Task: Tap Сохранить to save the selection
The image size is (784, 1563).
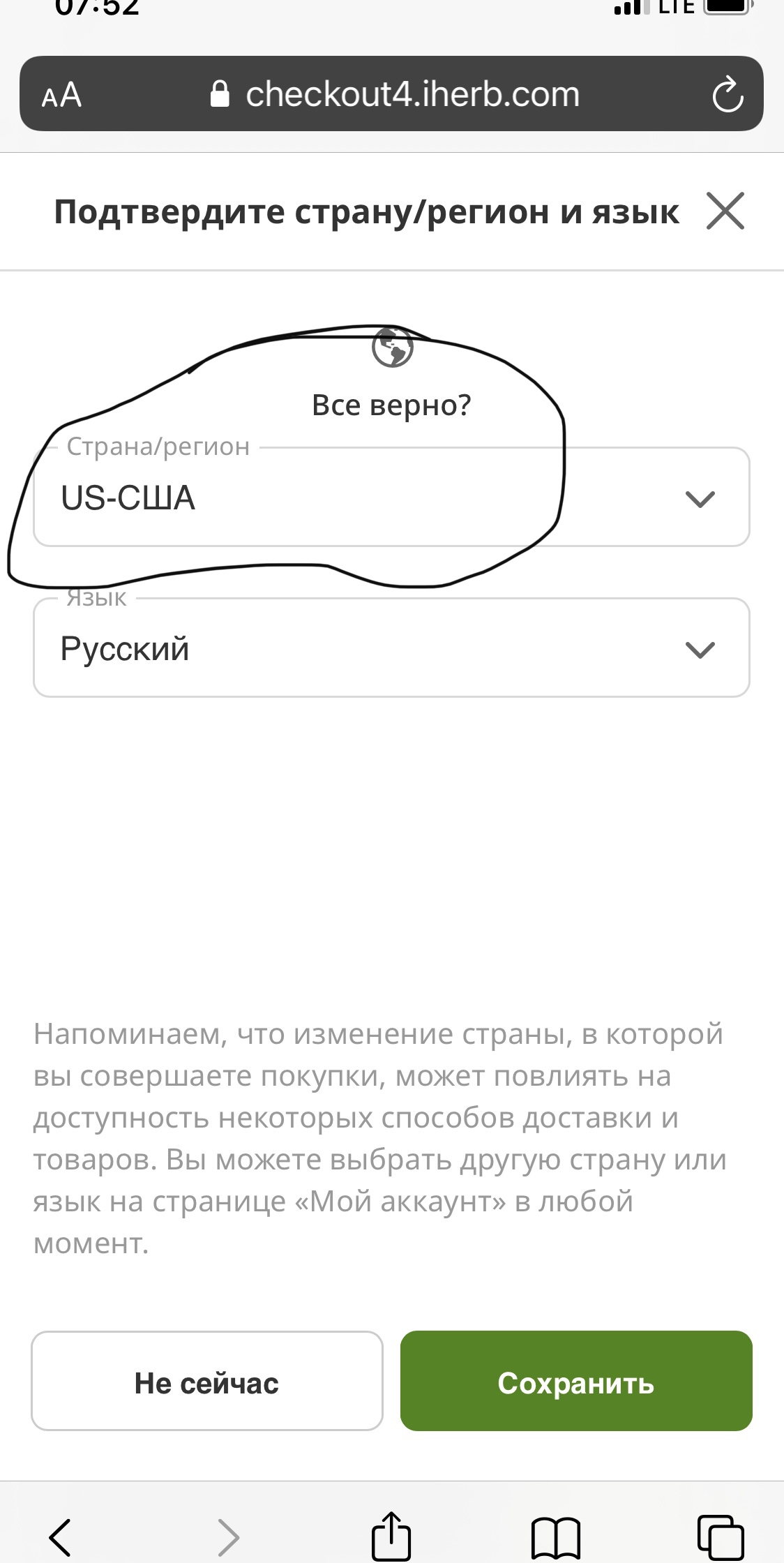Action: coord(576,1382)
